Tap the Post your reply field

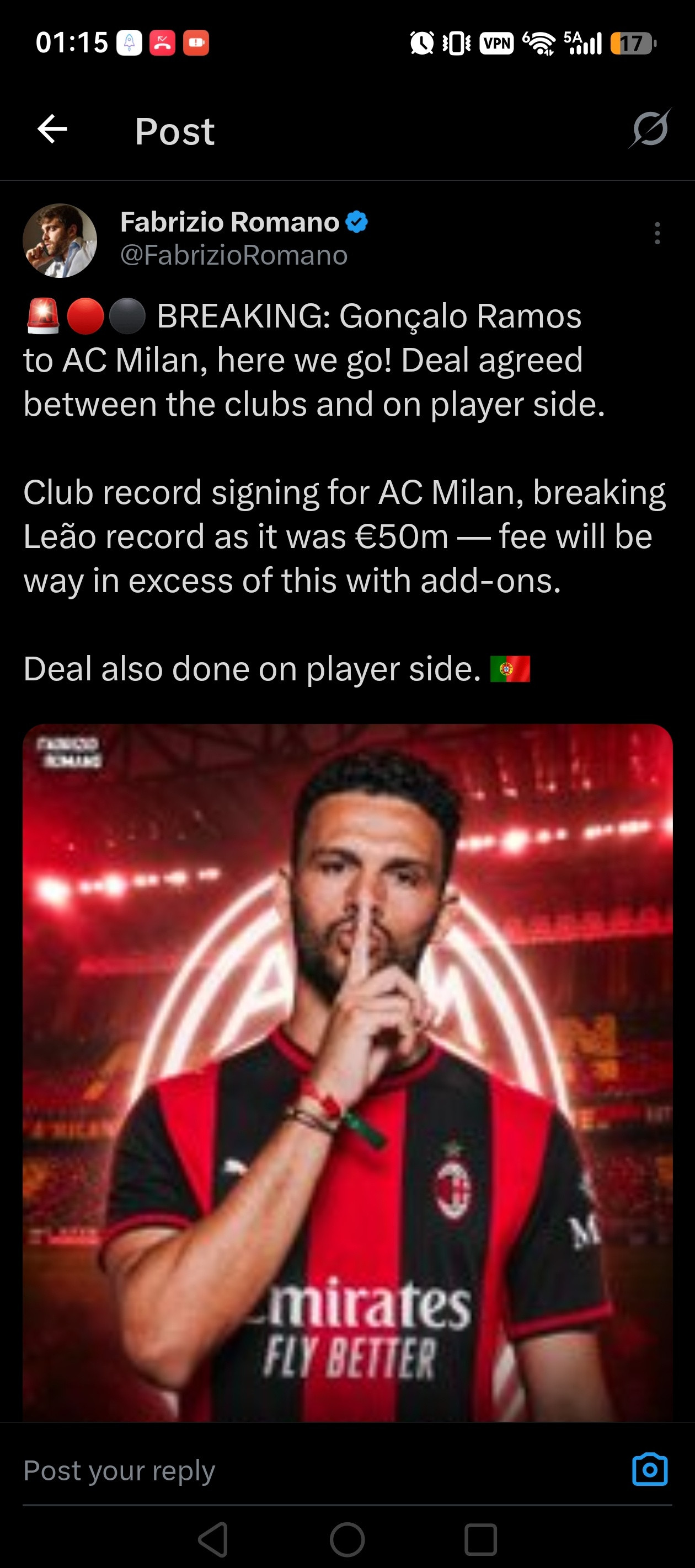317,1470
